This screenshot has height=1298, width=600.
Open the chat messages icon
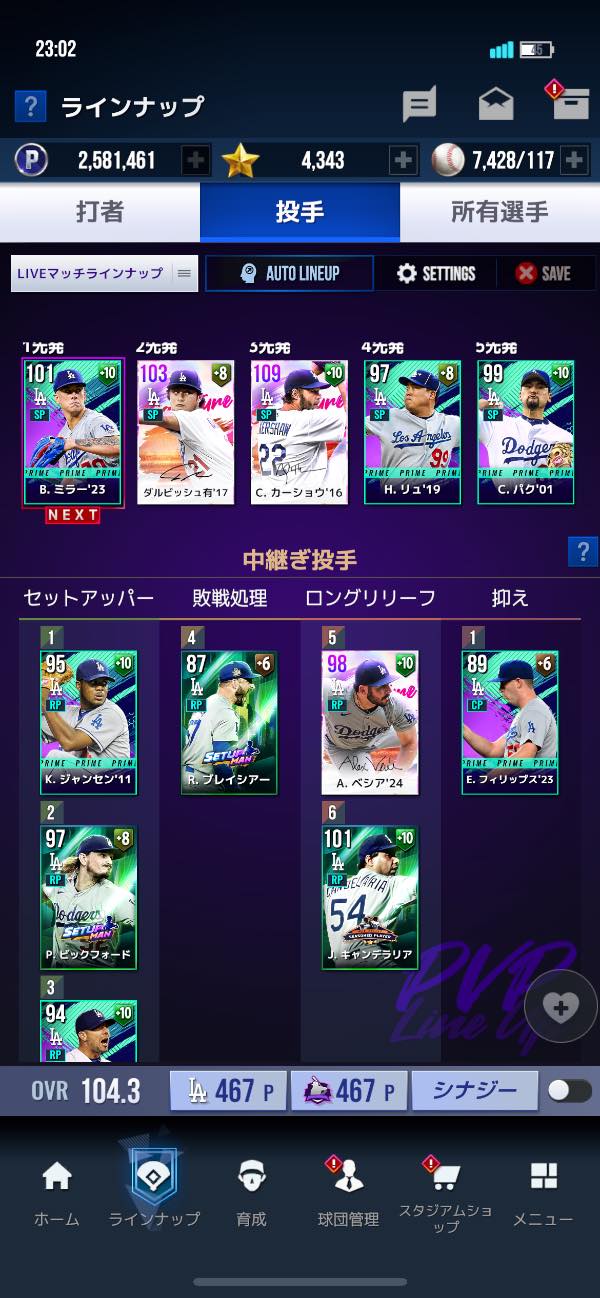point(419,105)
